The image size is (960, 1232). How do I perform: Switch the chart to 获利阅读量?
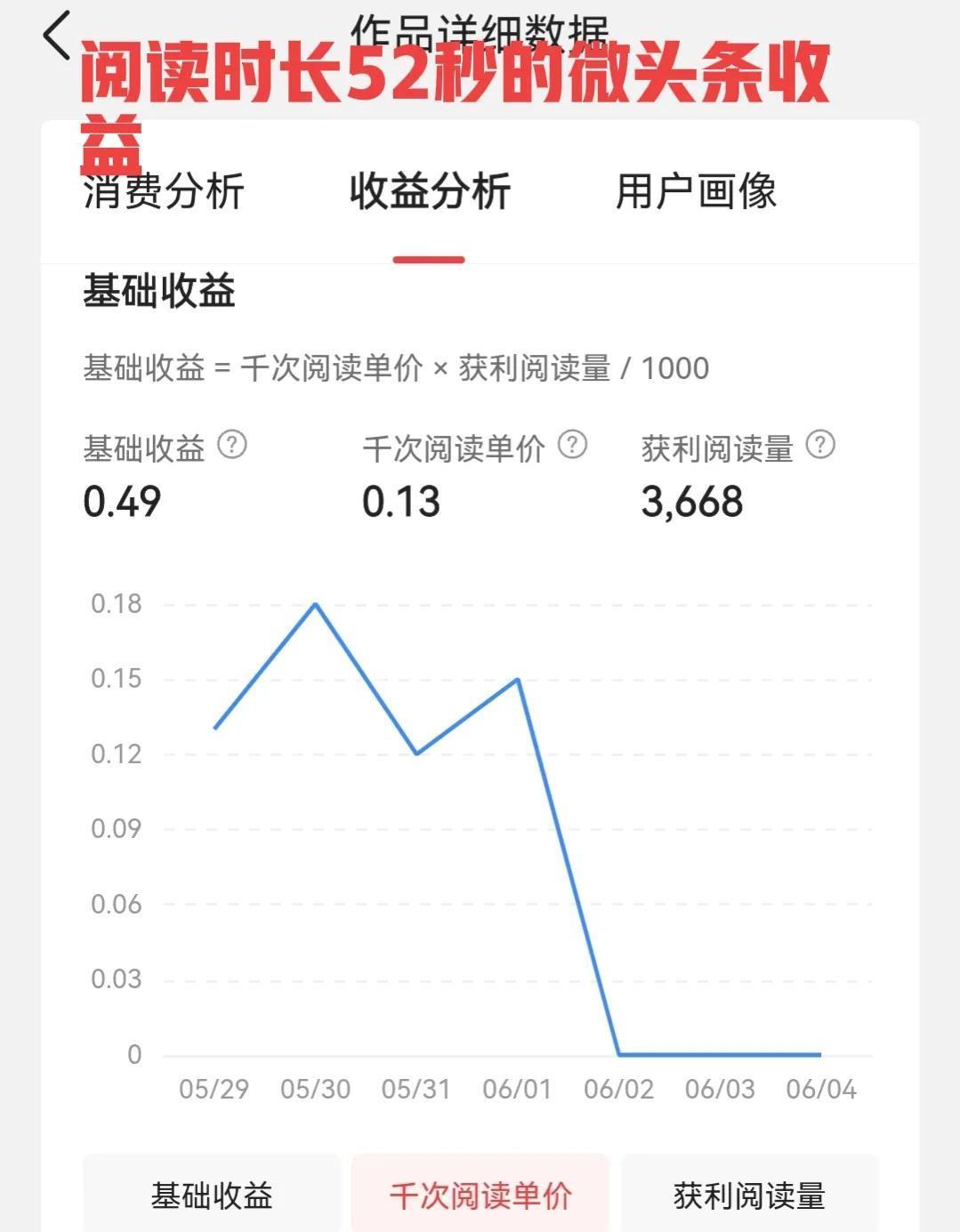tap(749, 1195)
